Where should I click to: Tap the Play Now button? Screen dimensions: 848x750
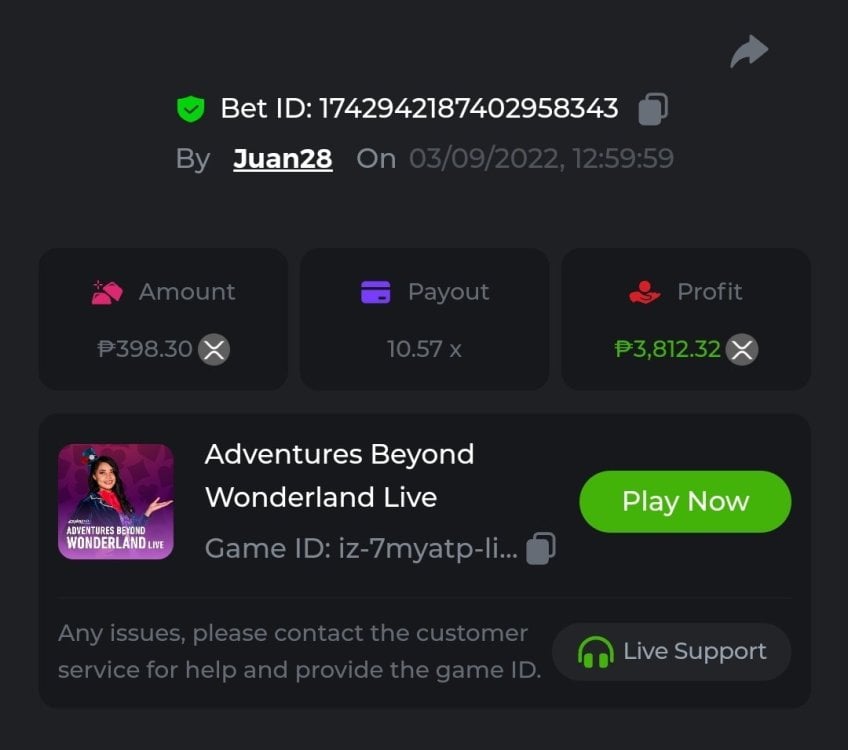[685, 501]
